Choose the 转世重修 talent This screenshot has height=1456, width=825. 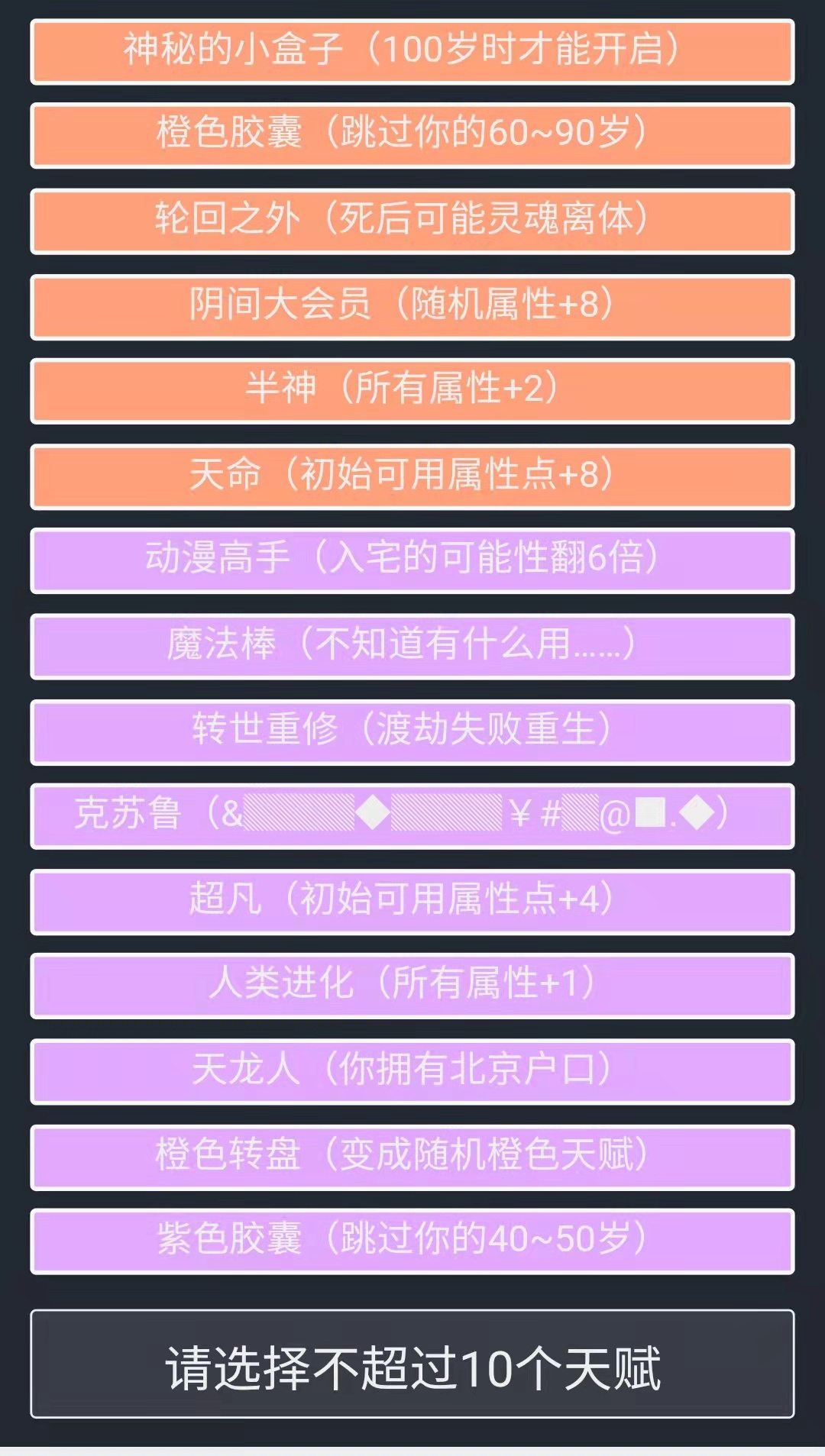[412, 731]
